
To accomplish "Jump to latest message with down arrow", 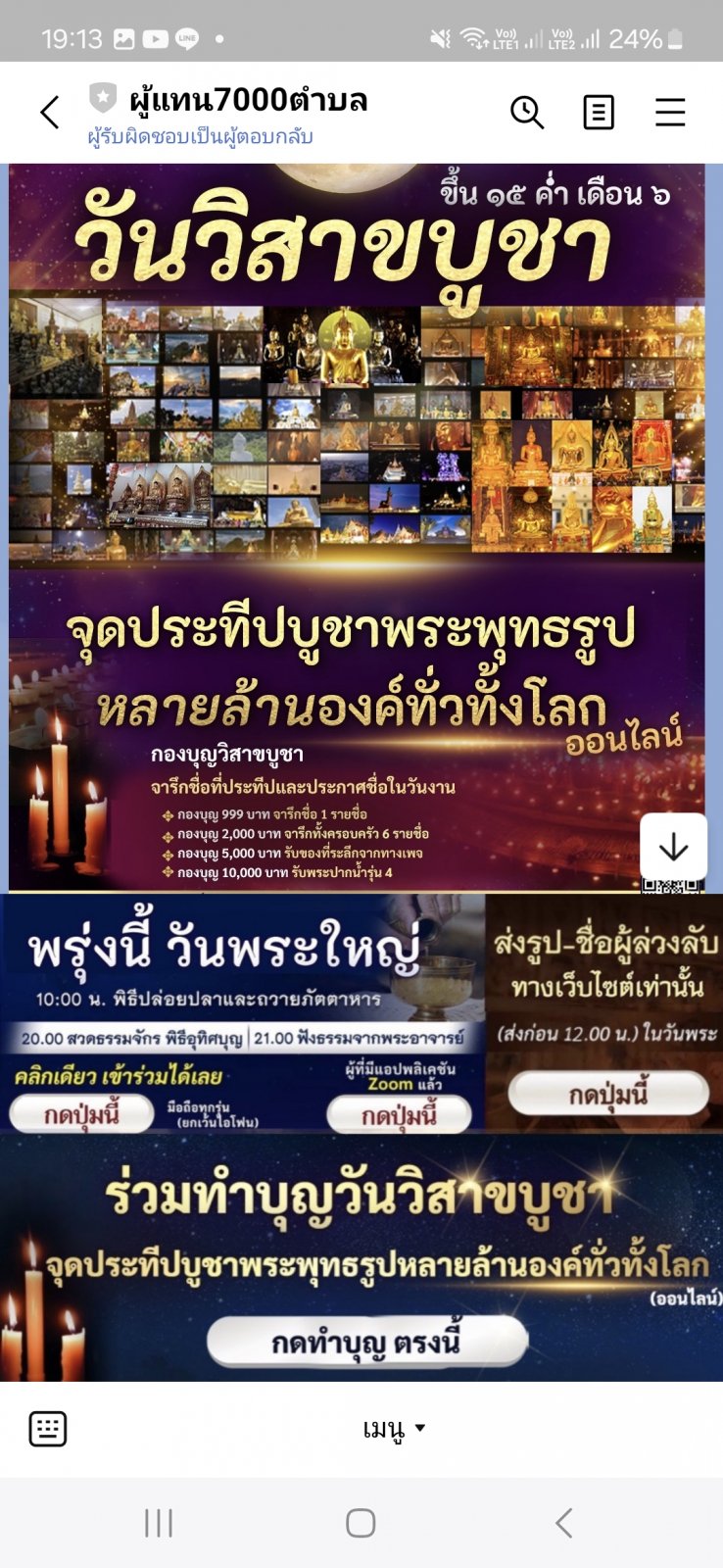I will 673,847.
